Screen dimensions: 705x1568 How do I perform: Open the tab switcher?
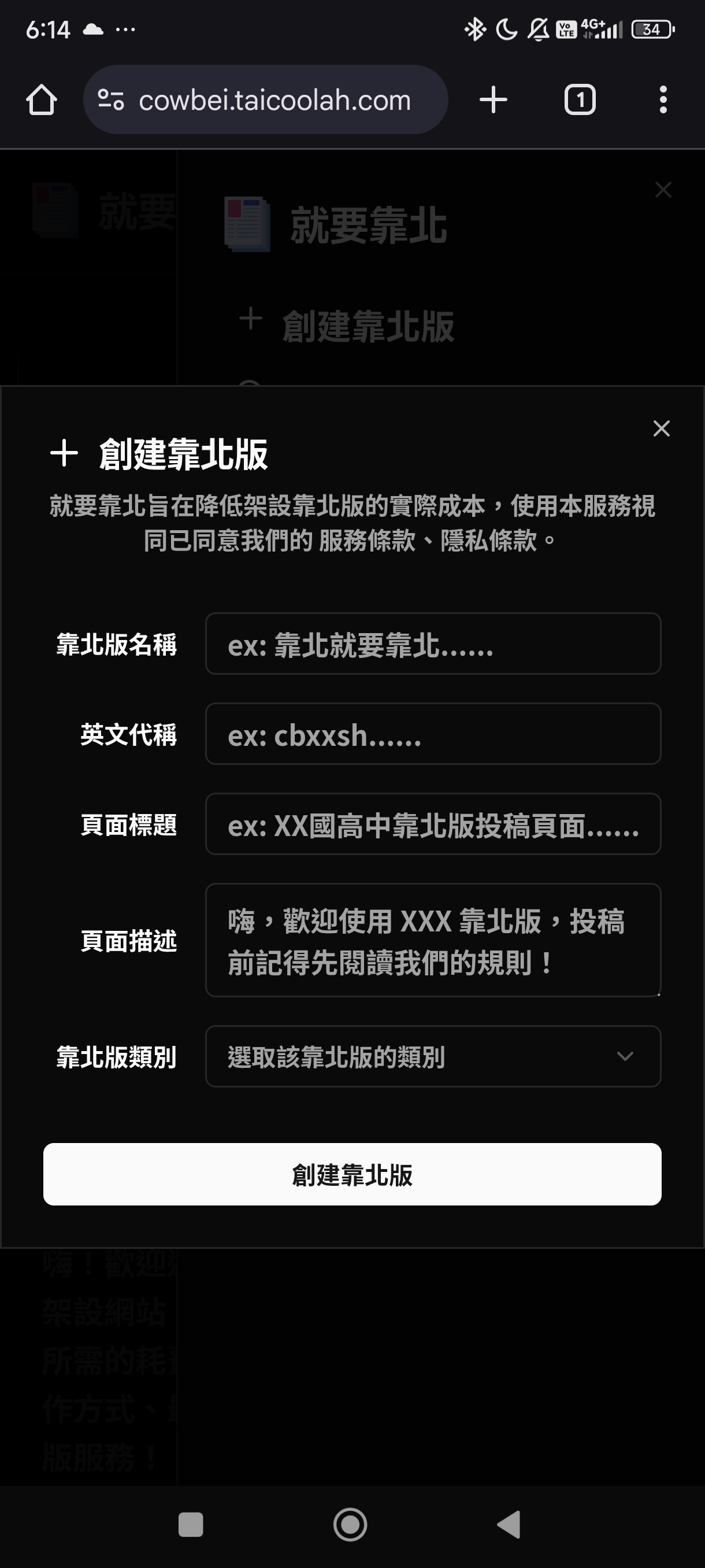click(580, 100)
